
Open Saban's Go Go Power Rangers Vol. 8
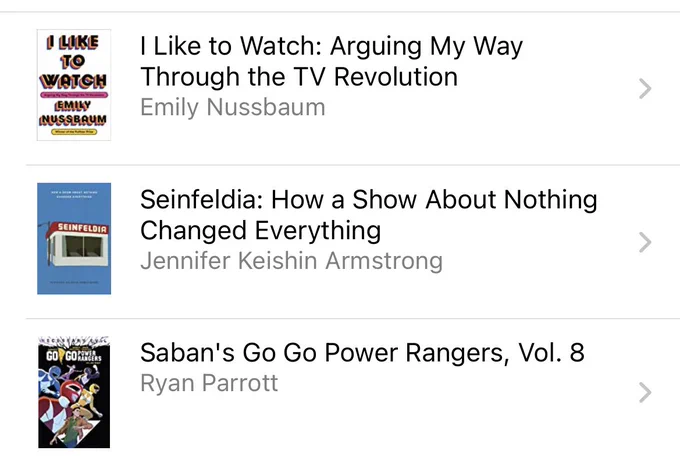(x=340, y=390)
